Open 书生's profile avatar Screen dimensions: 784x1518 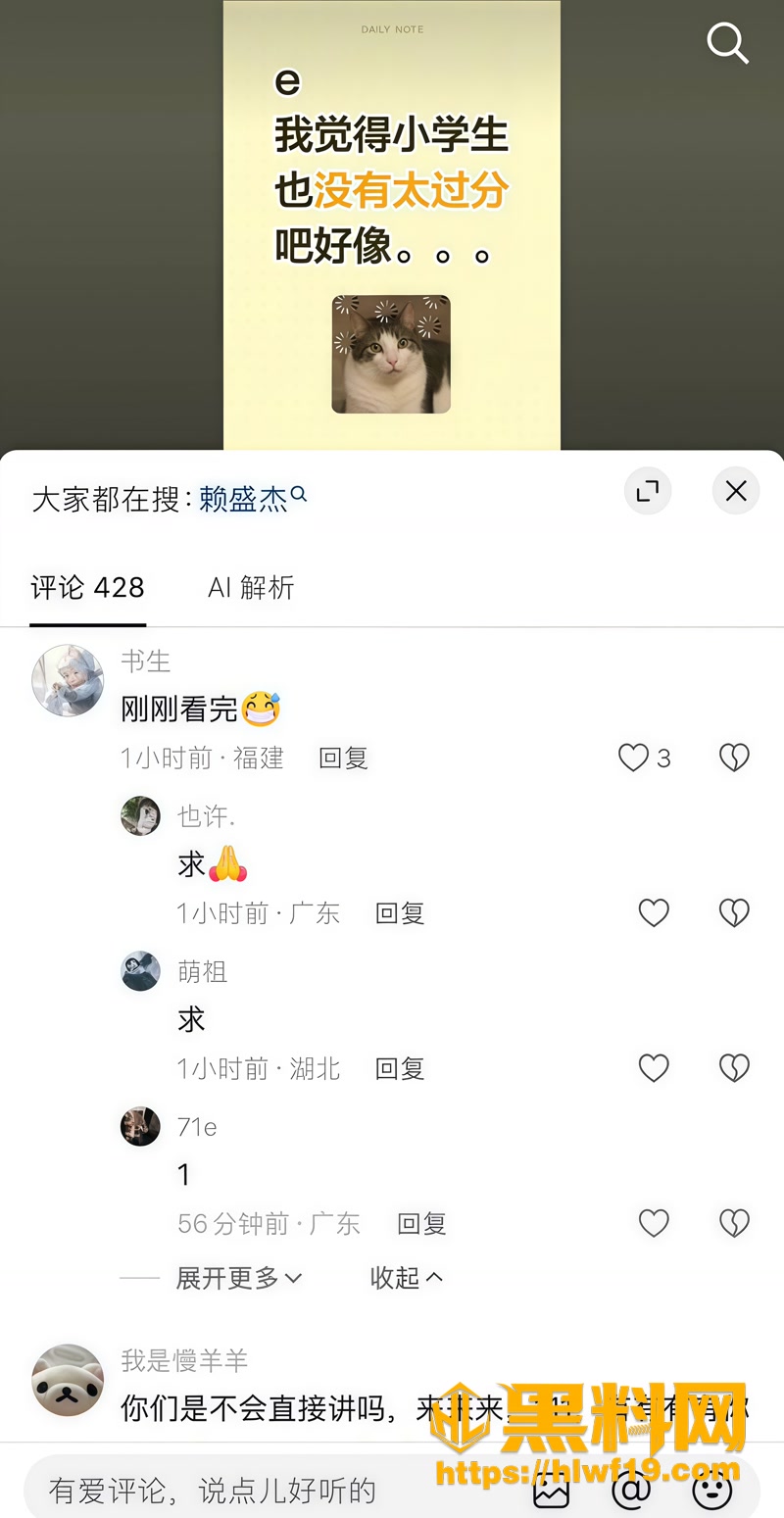tap(68, 680)
